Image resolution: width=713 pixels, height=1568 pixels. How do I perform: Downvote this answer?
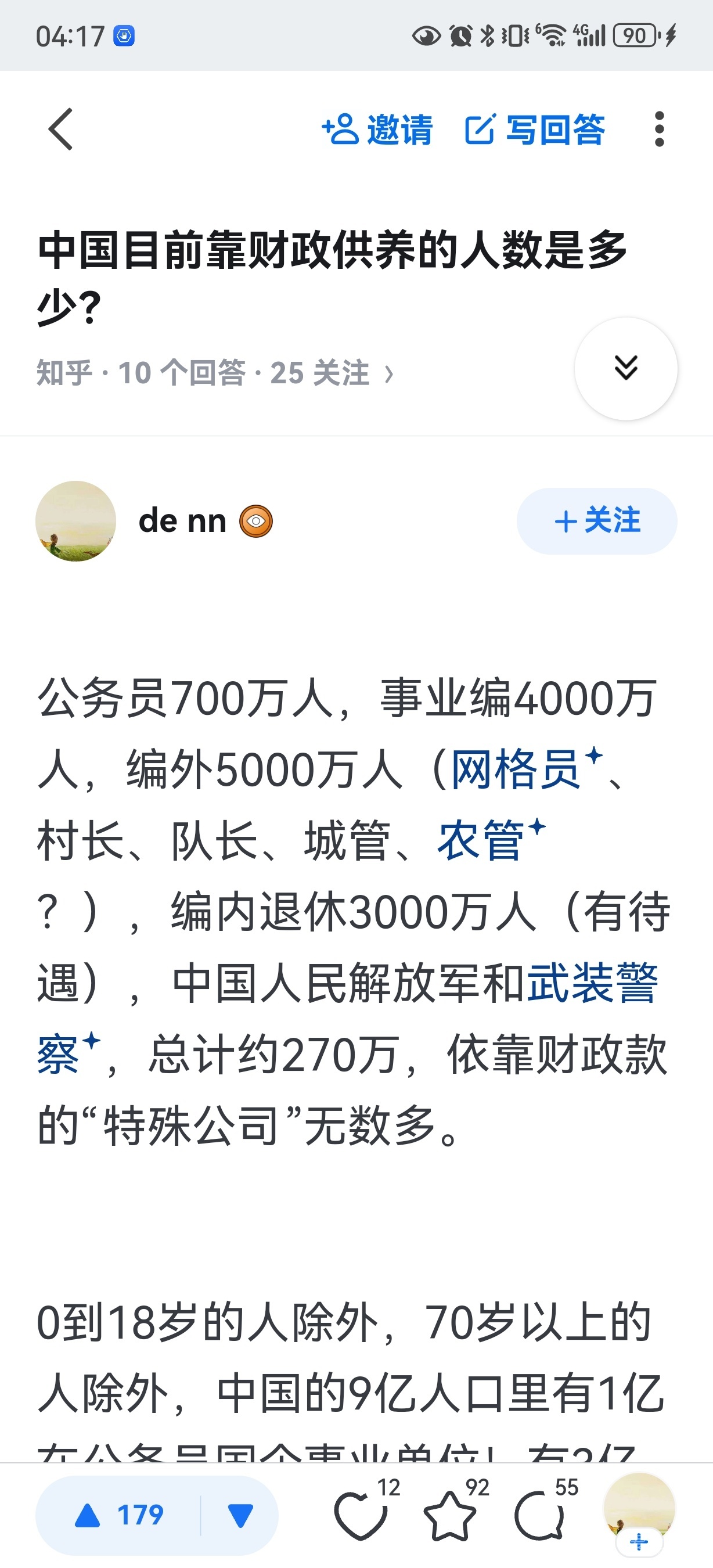point(240,1515)
